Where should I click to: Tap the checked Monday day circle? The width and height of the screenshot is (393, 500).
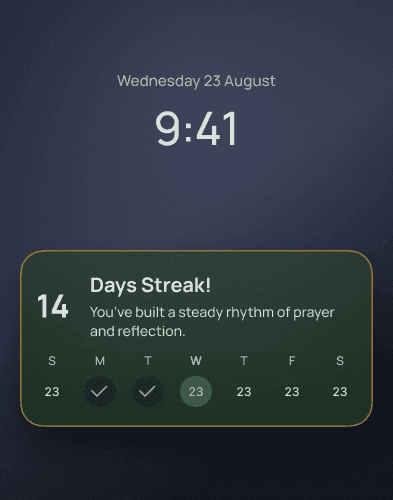click(x=100, y=392)
